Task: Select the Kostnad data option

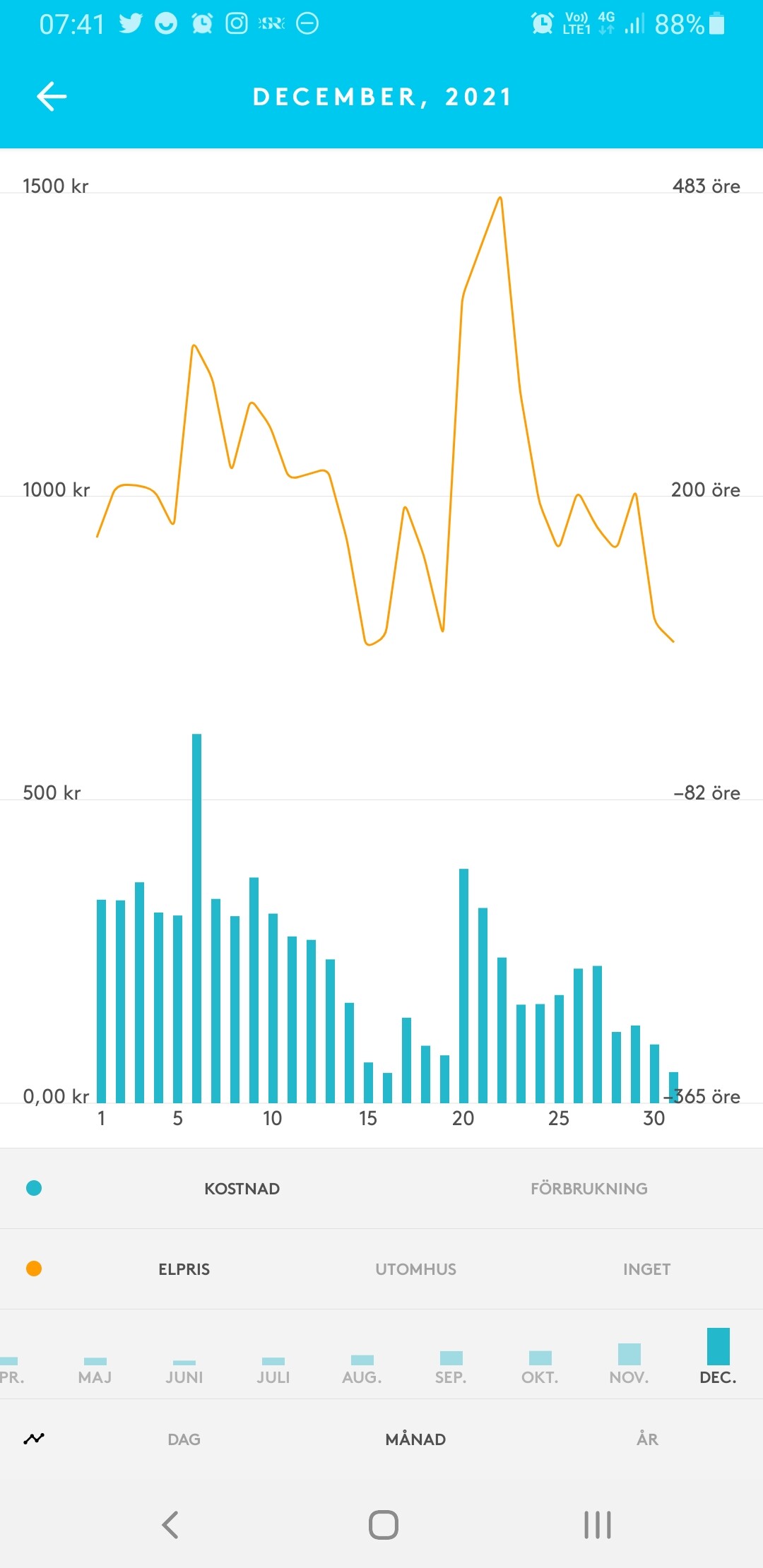Action: [x=242, y=1189]
